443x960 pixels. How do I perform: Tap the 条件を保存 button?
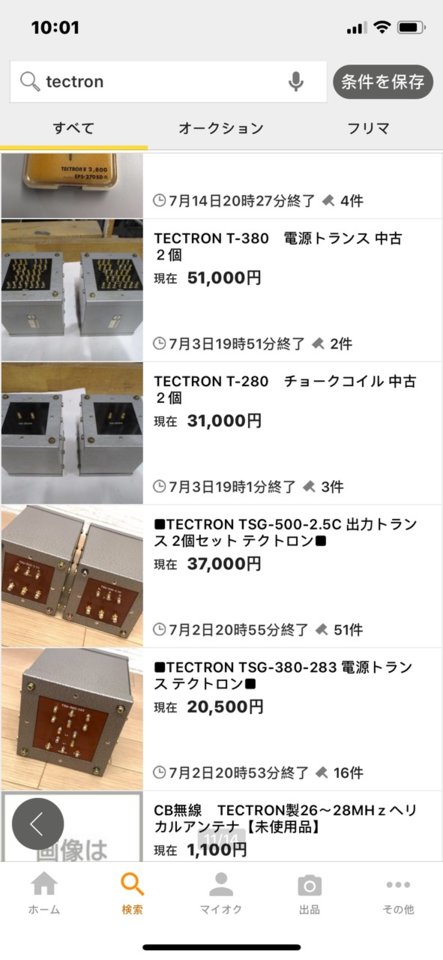(383, 81)
